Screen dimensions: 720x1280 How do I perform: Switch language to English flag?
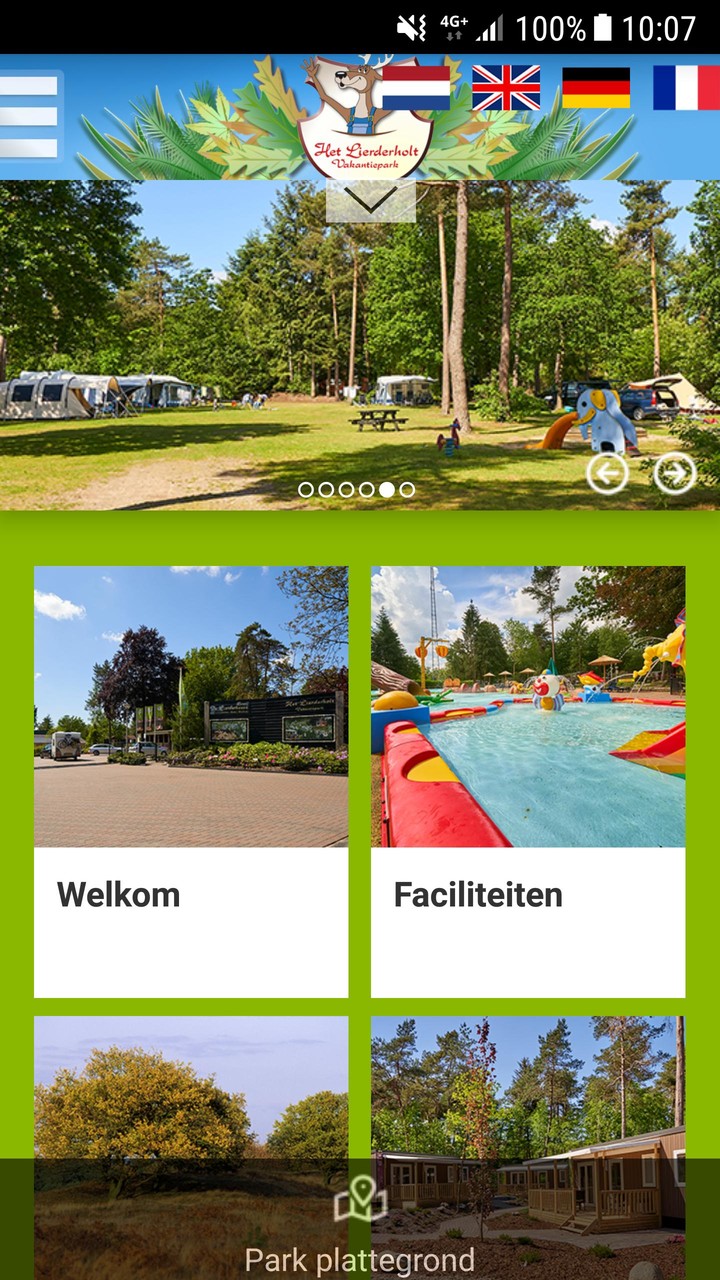506,88
